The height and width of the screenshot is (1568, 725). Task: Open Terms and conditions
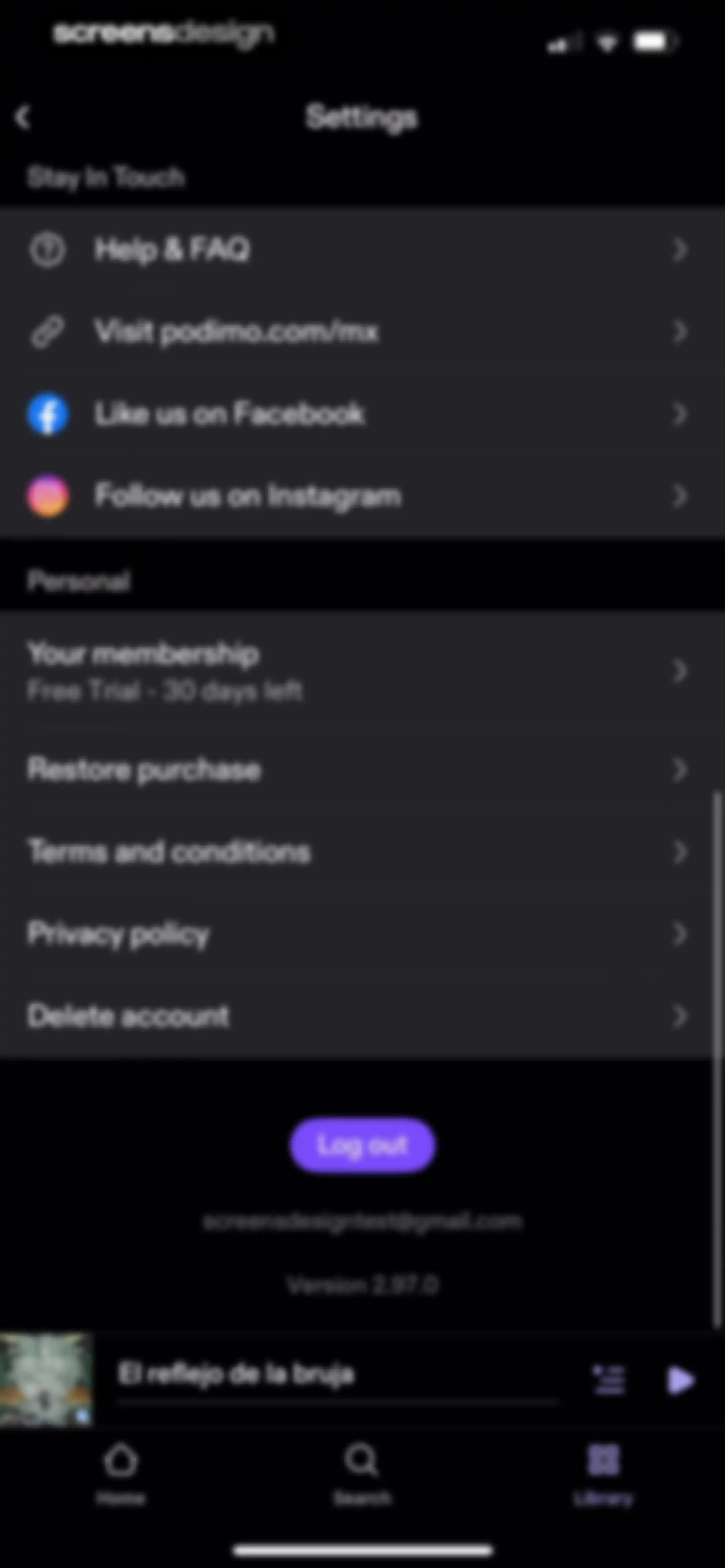click(362, 851)
